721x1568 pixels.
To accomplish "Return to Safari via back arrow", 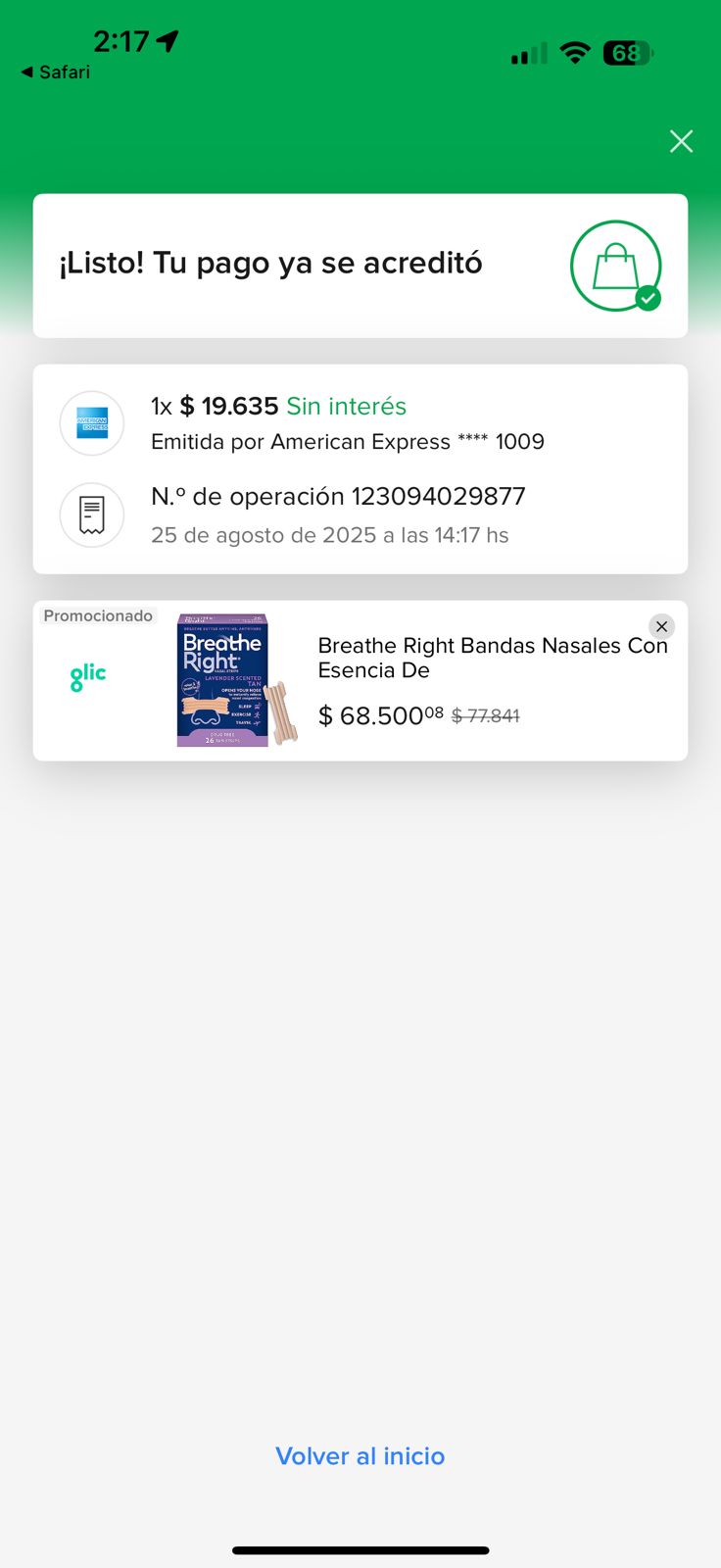I will pyautogui.click(x=55, y=72).
